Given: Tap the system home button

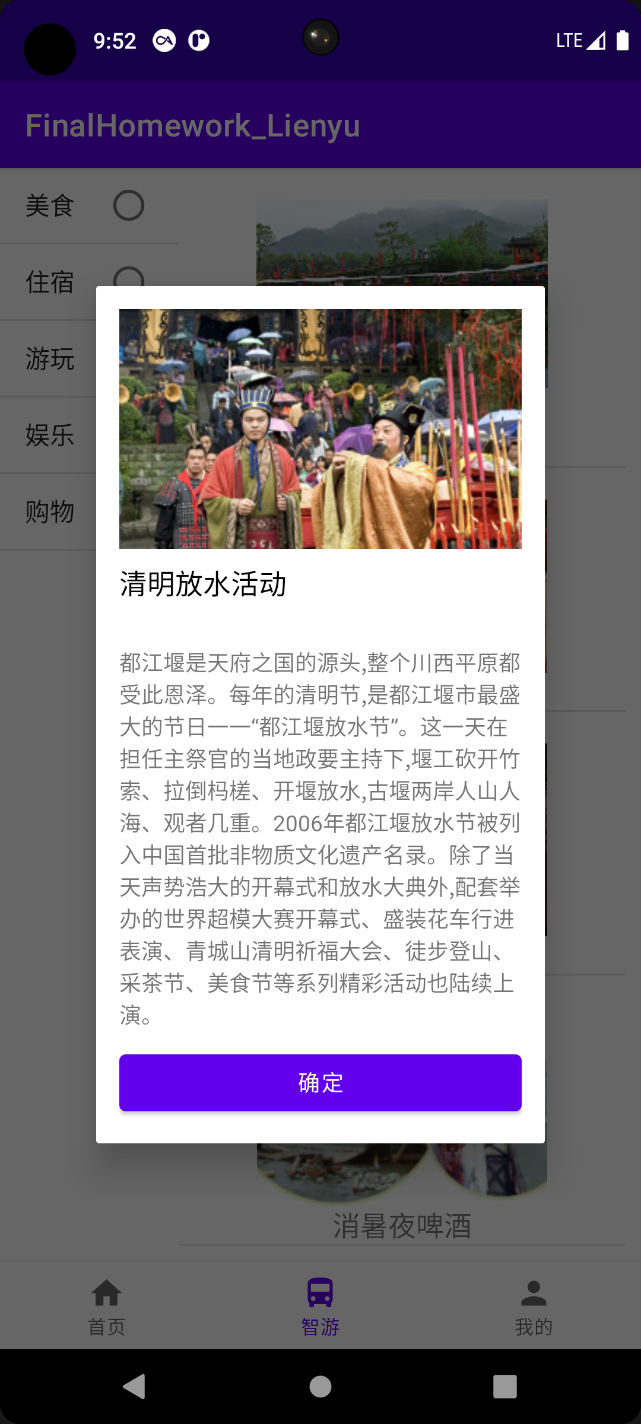Looking at the screenshot, I should [x=320, y=1386].
